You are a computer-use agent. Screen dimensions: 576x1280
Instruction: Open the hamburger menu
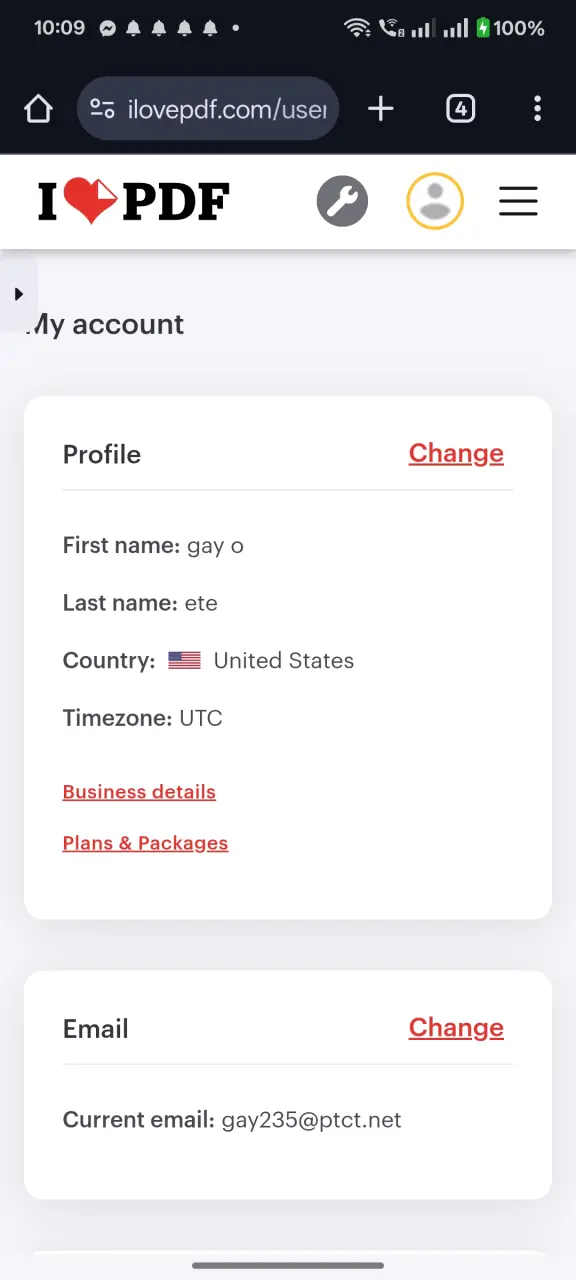tap(518, 201)
